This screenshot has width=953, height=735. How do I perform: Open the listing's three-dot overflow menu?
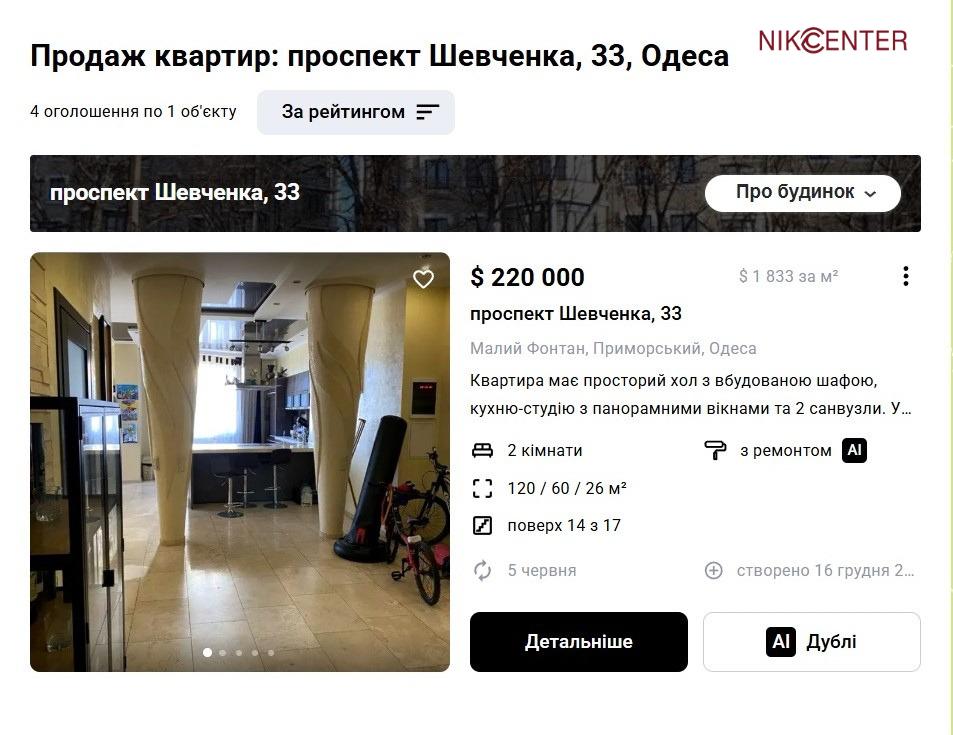coord(905,276)
